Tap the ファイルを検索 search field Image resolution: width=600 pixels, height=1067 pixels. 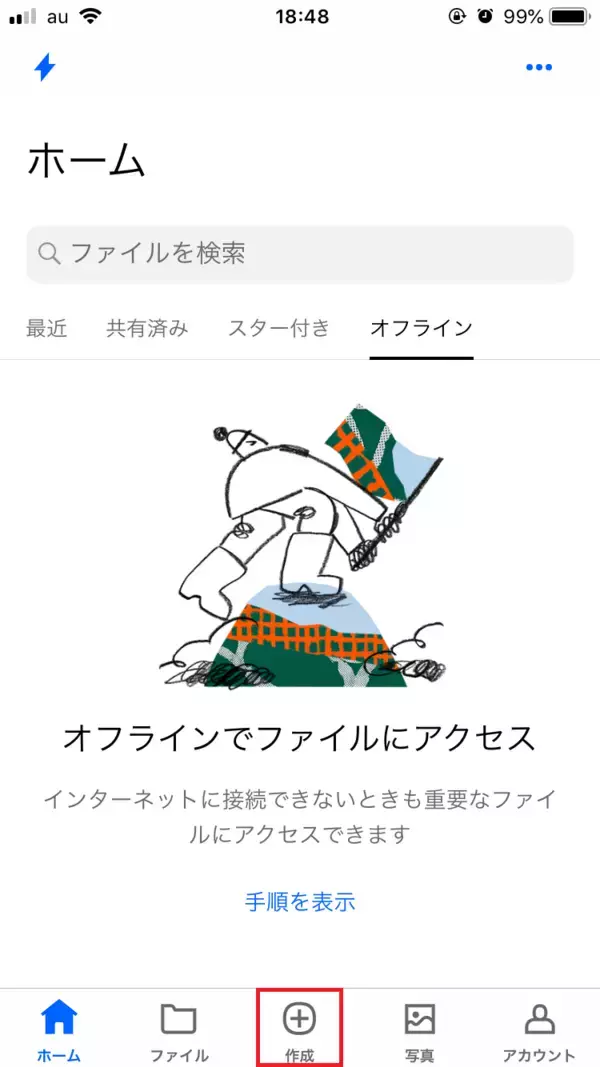pos(300,254)
